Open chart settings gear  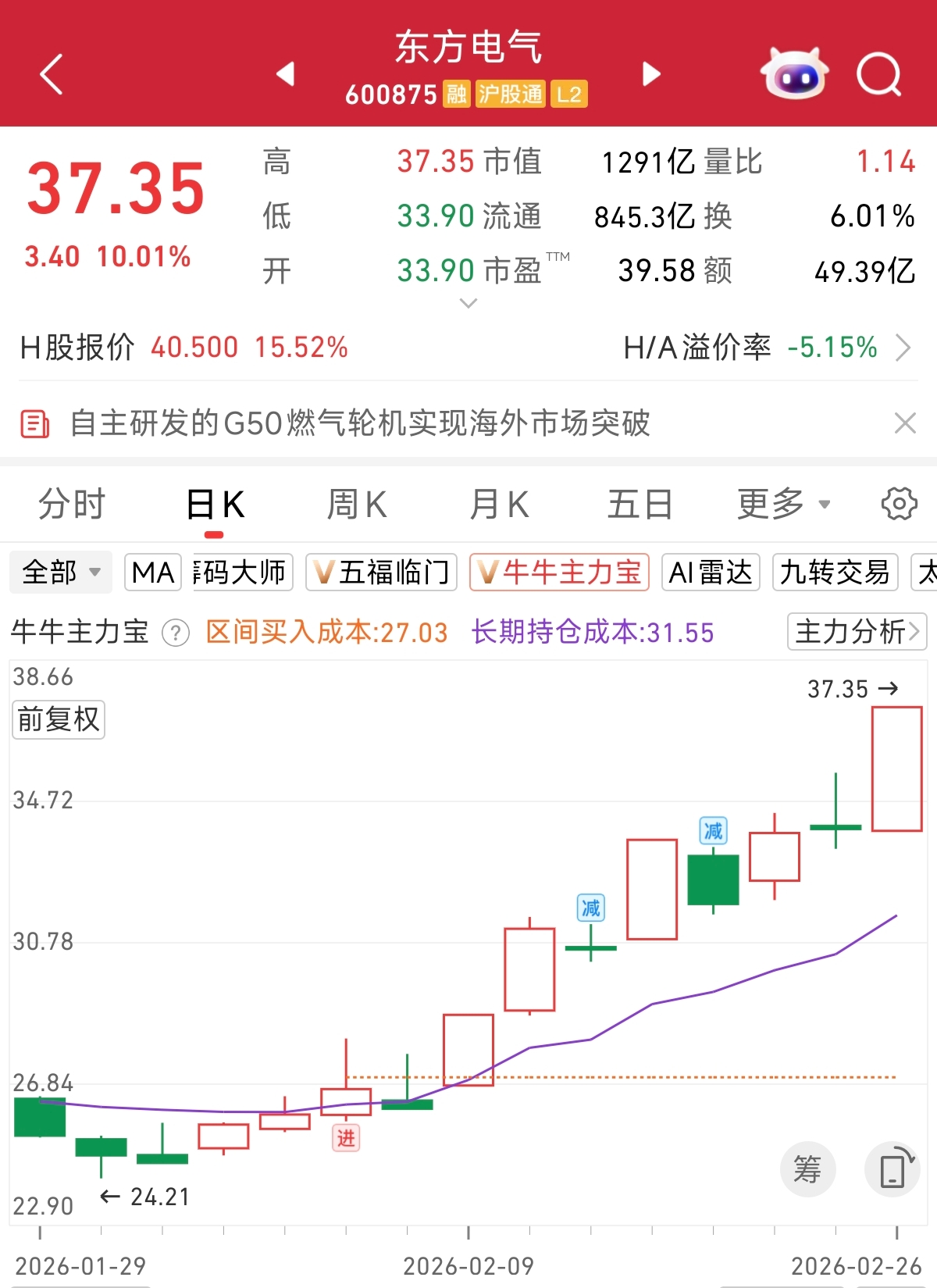point(899,505)
